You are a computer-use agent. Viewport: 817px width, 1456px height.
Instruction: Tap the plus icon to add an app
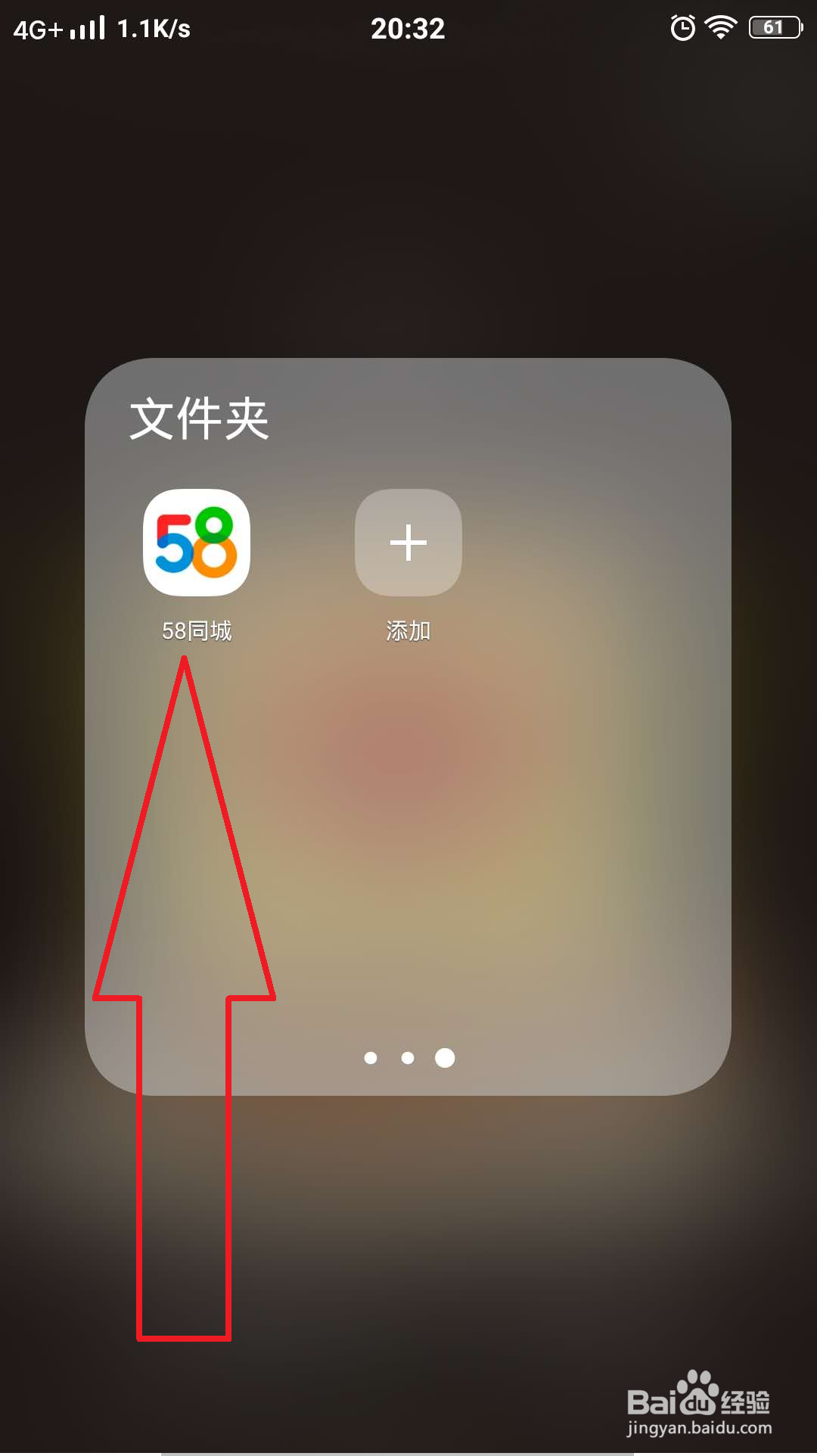(x=406, y=543)
